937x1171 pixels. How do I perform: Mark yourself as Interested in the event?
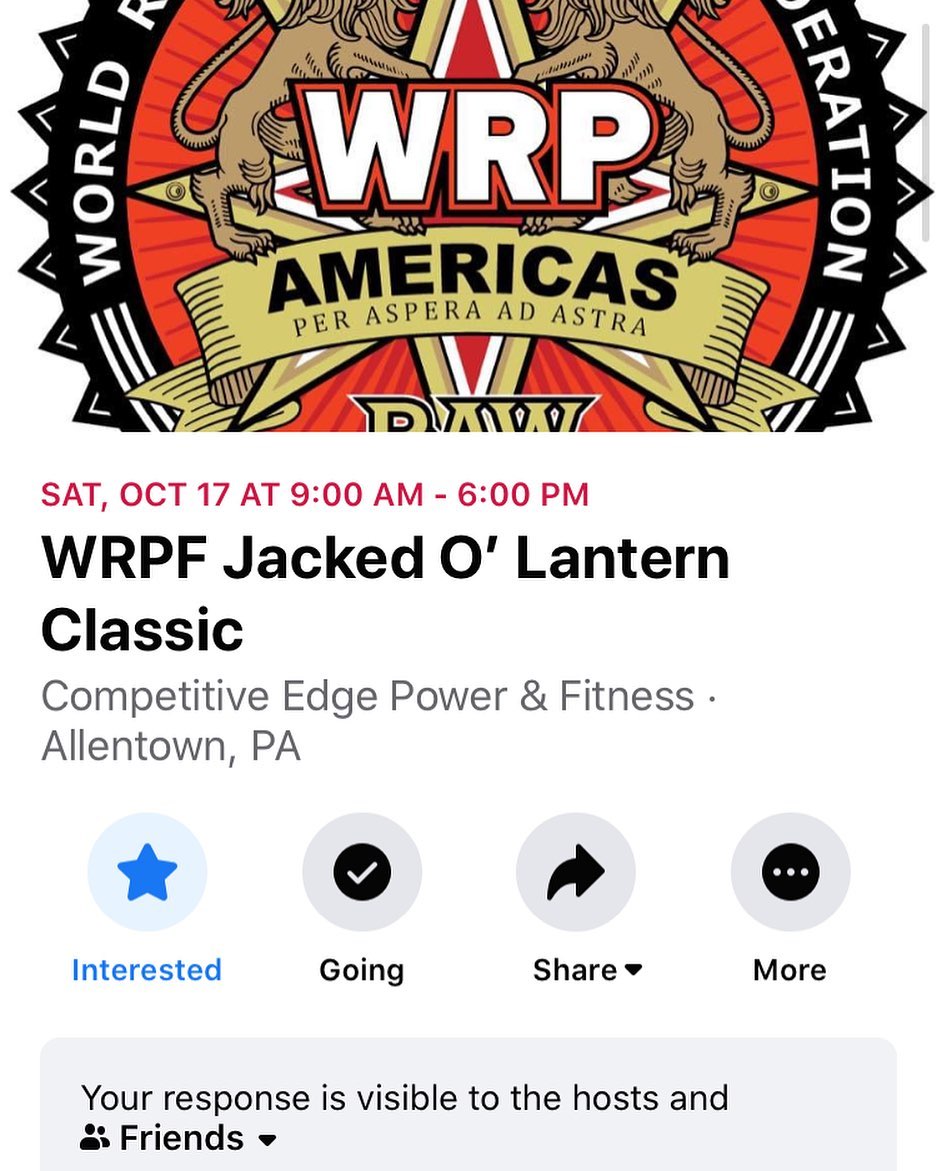pos(147,872)
